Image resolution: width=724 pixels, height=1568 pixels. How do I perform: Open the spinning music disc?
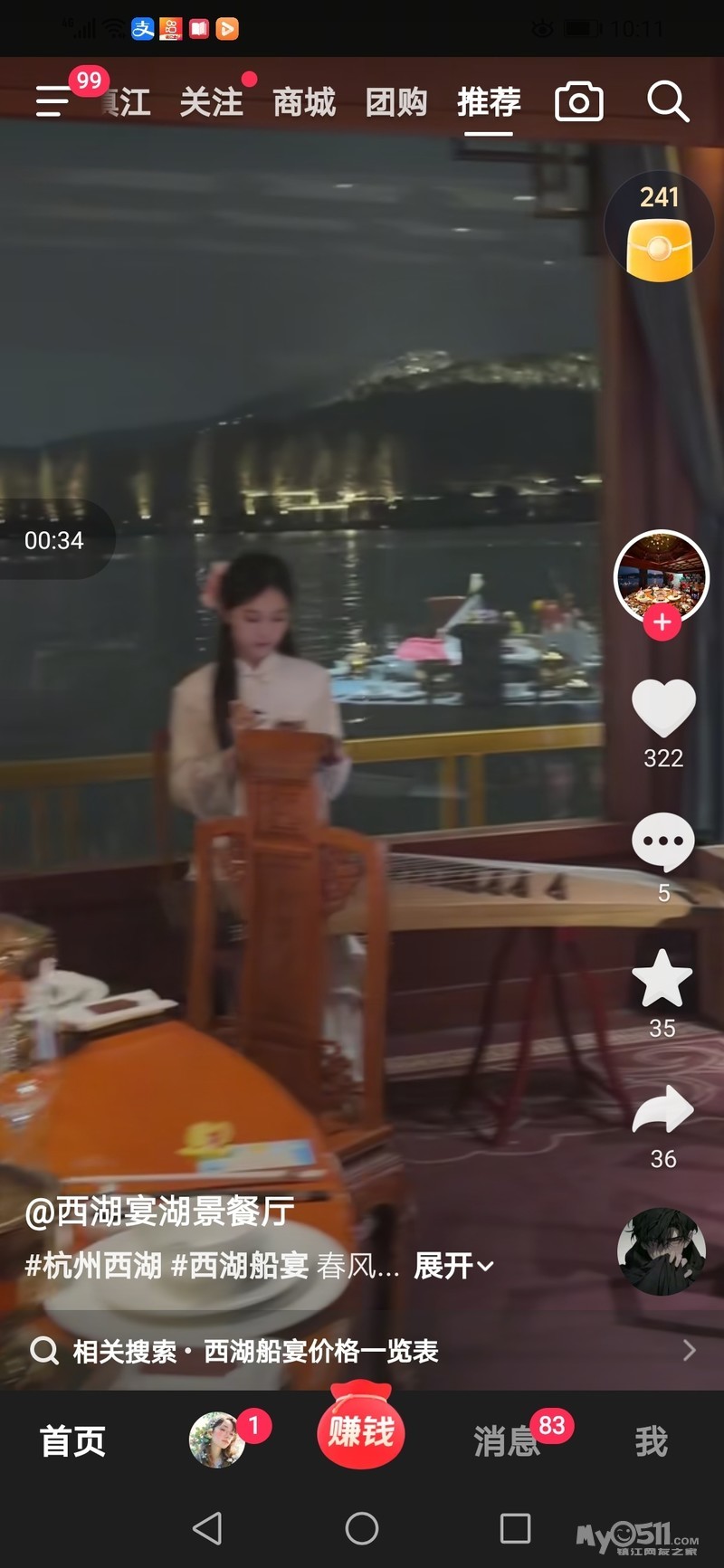pyautogui.click(x=662, y=1251)
